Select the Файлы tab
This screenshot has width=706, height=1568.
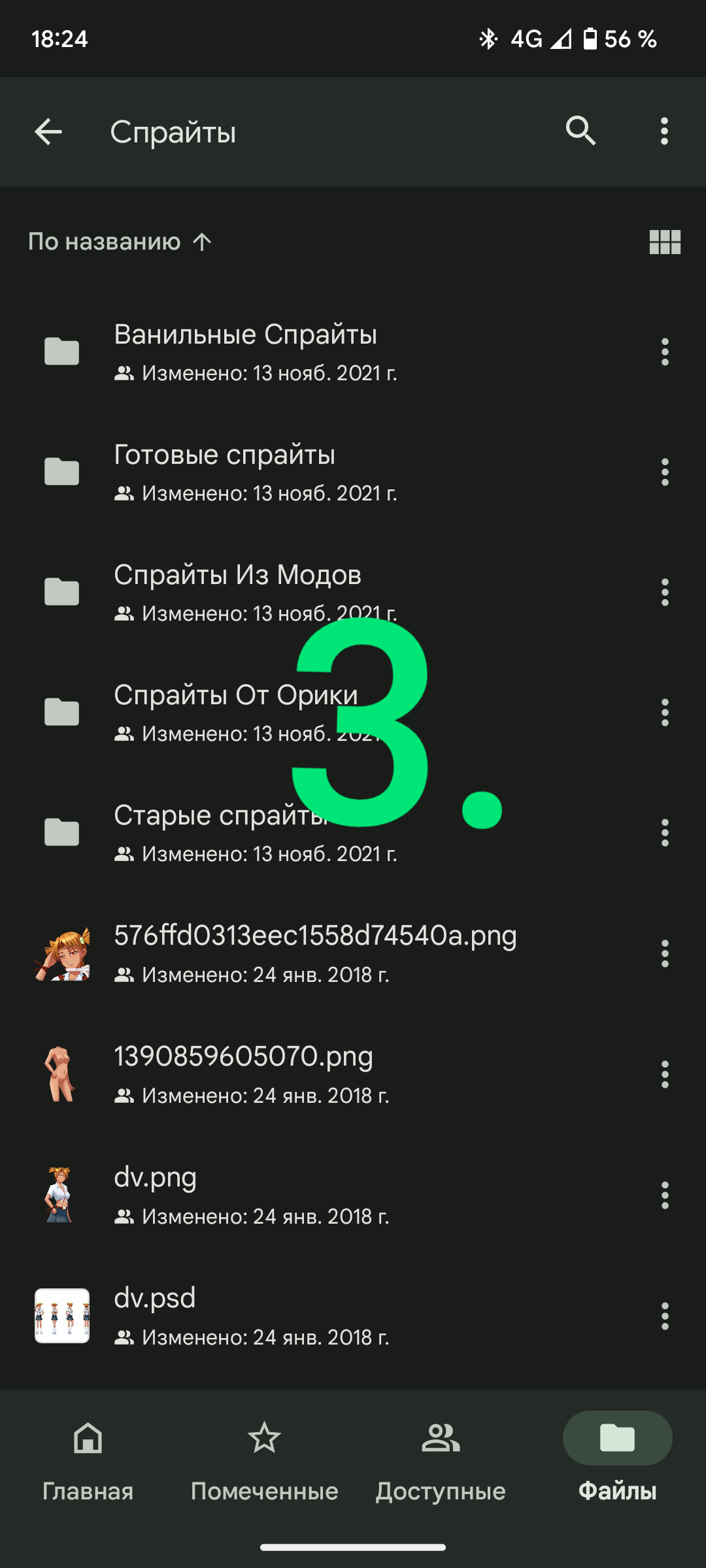tap(617, 1458)
